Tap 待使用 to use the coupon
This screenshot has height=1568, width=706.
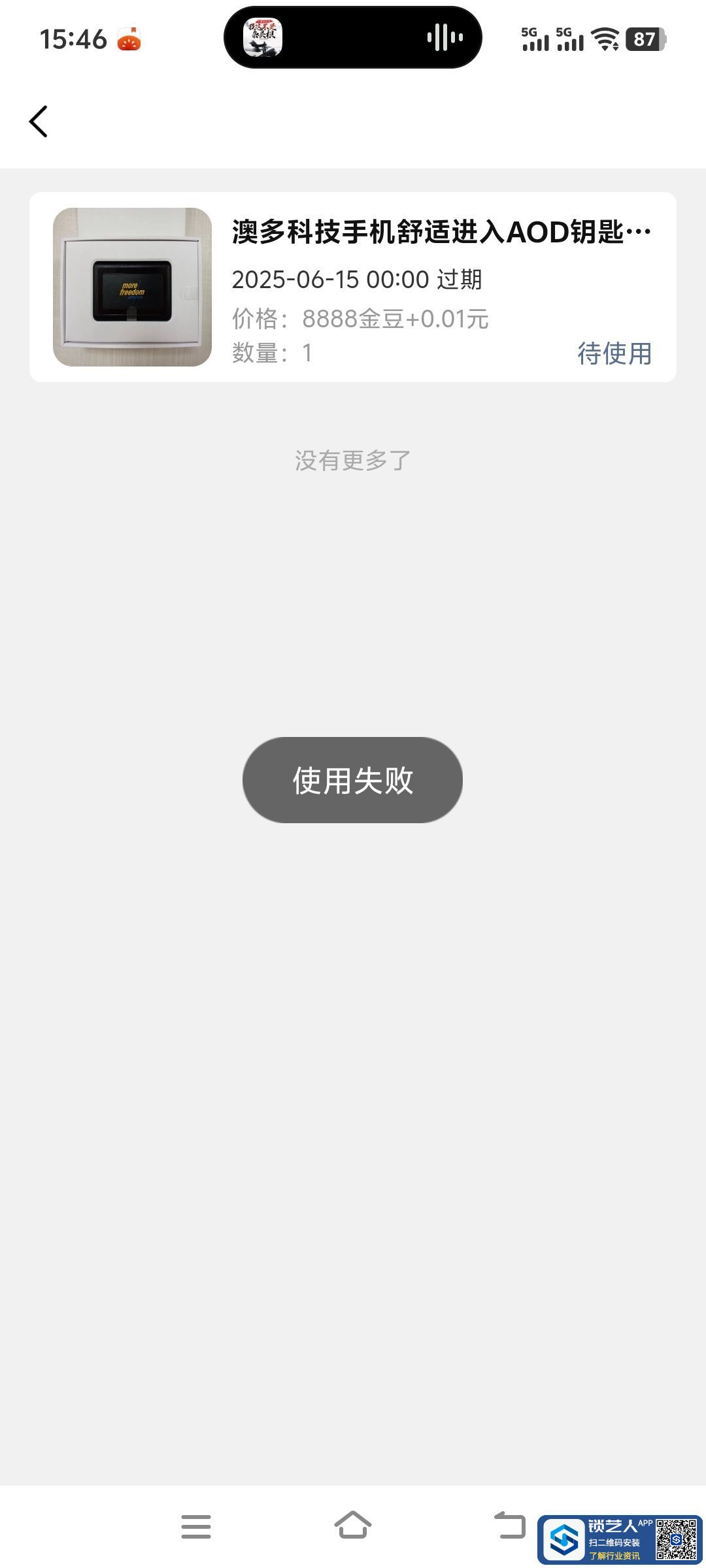click(614, 353)
